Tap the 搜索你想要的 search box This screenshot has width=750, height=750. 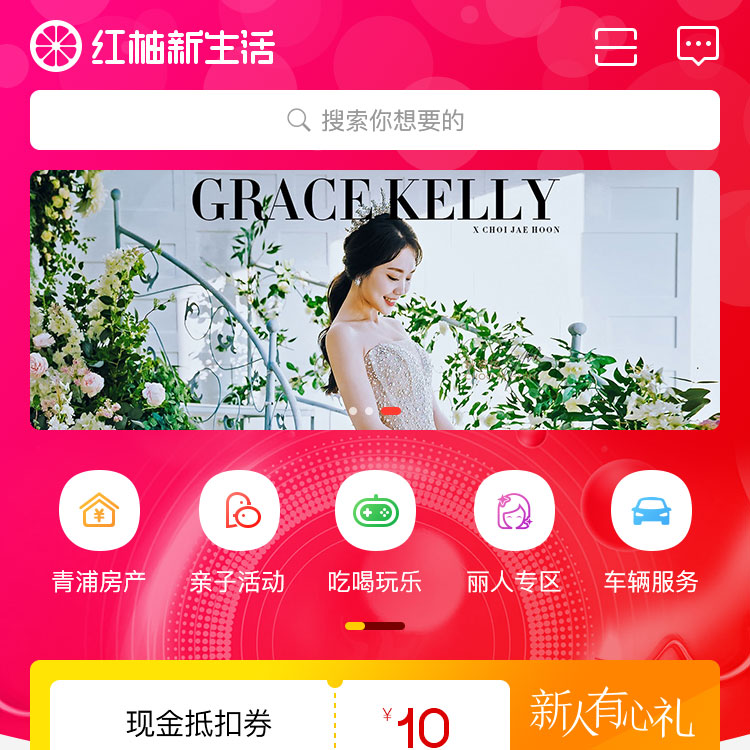coord(375,120)
